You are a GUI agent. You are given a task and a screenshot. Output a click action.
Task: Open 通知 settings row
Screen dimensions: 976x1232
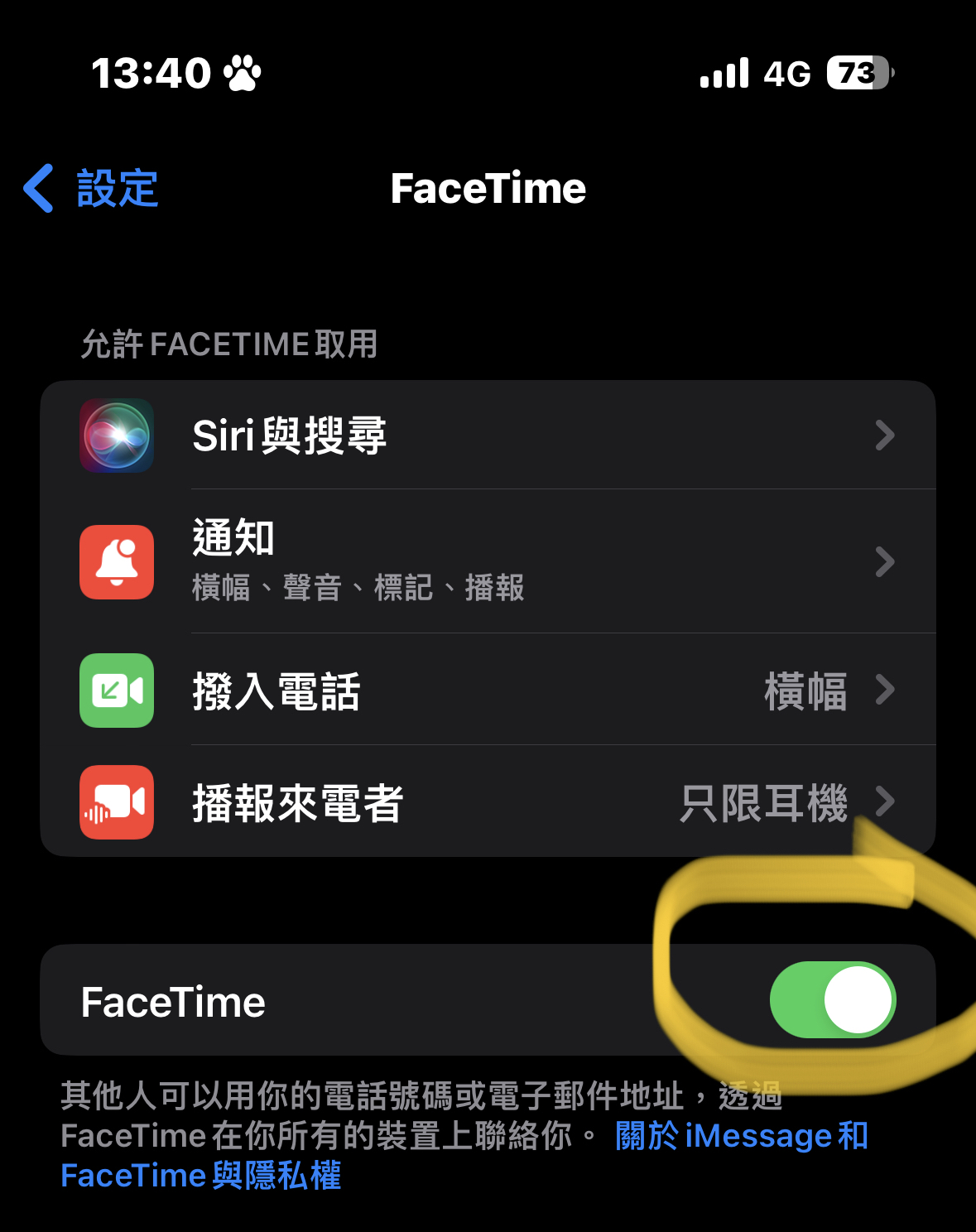coord(488,561)
